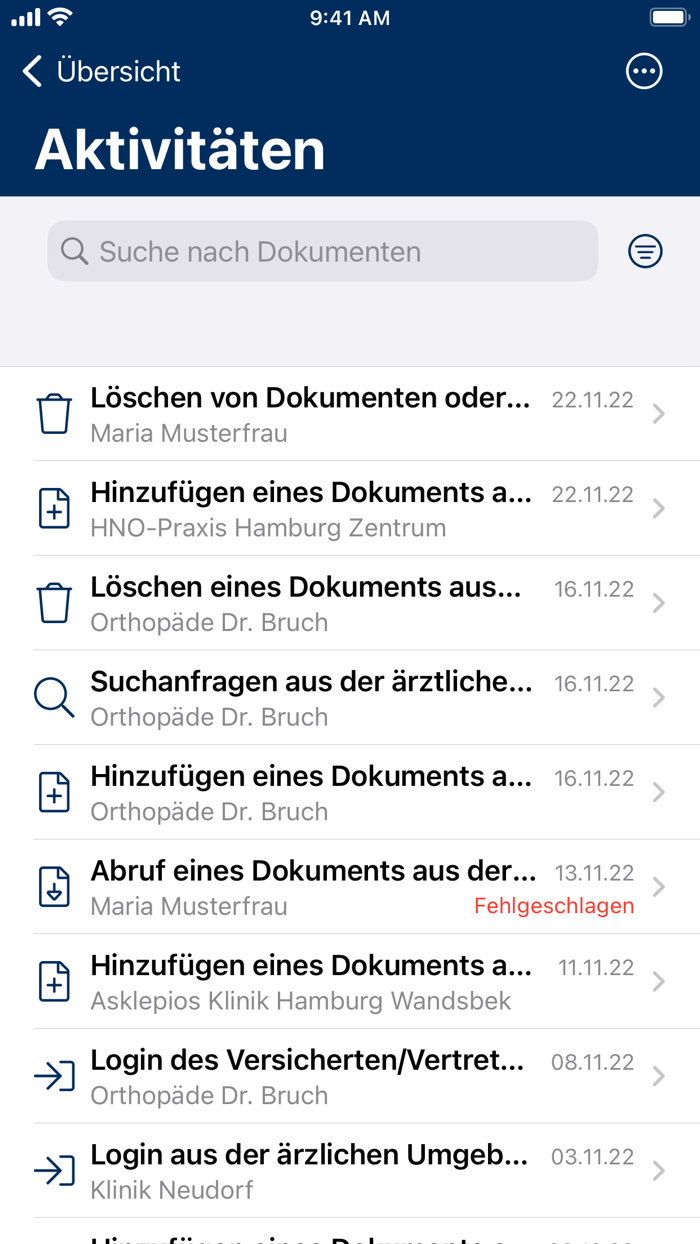
Task: Open Klinik Neudorf login activity
Action: [350, 1171]
